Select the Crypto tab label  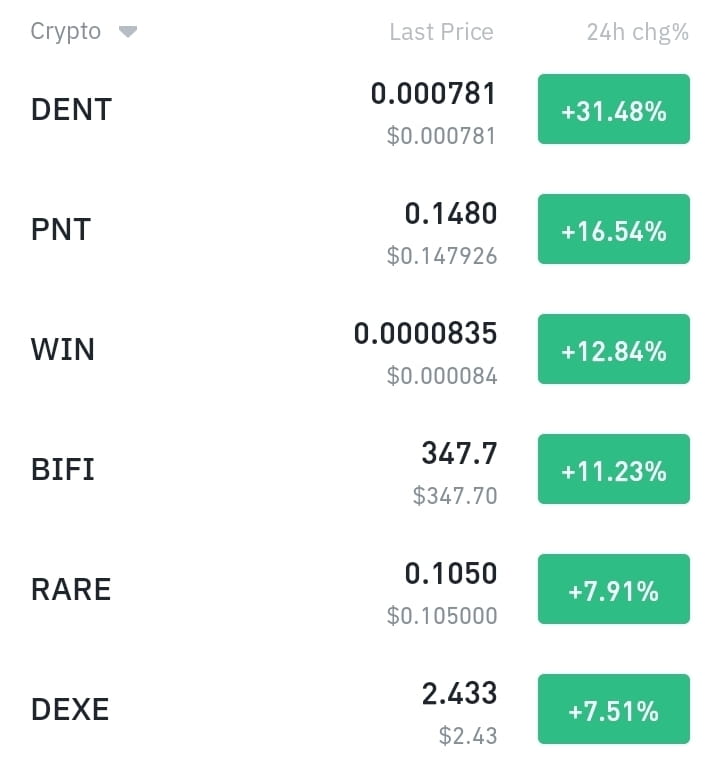(x=65, y=31)
